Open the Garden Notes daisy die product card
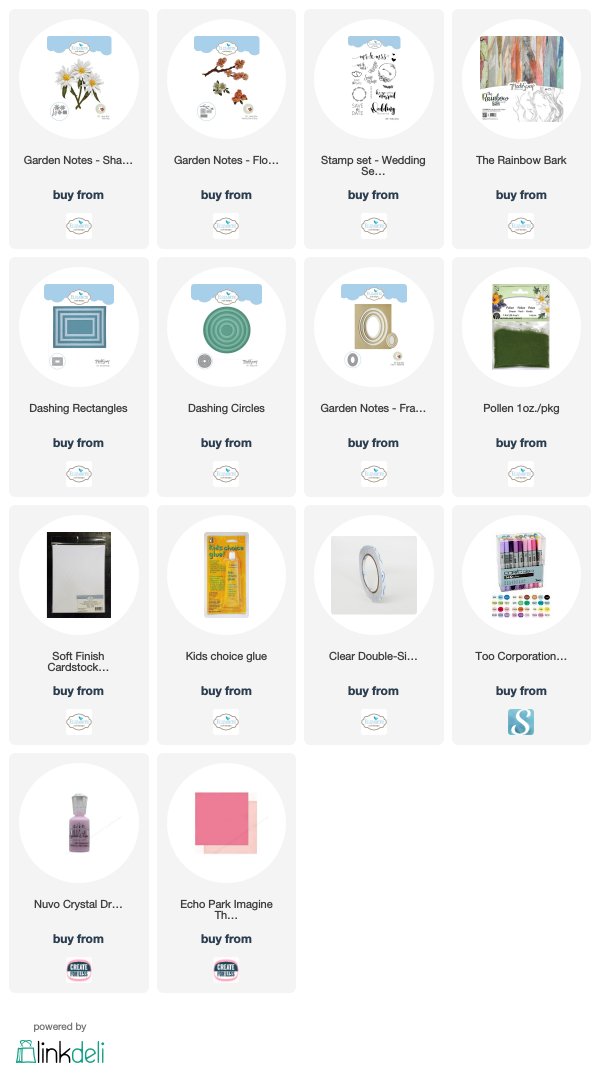 (79, 129)
